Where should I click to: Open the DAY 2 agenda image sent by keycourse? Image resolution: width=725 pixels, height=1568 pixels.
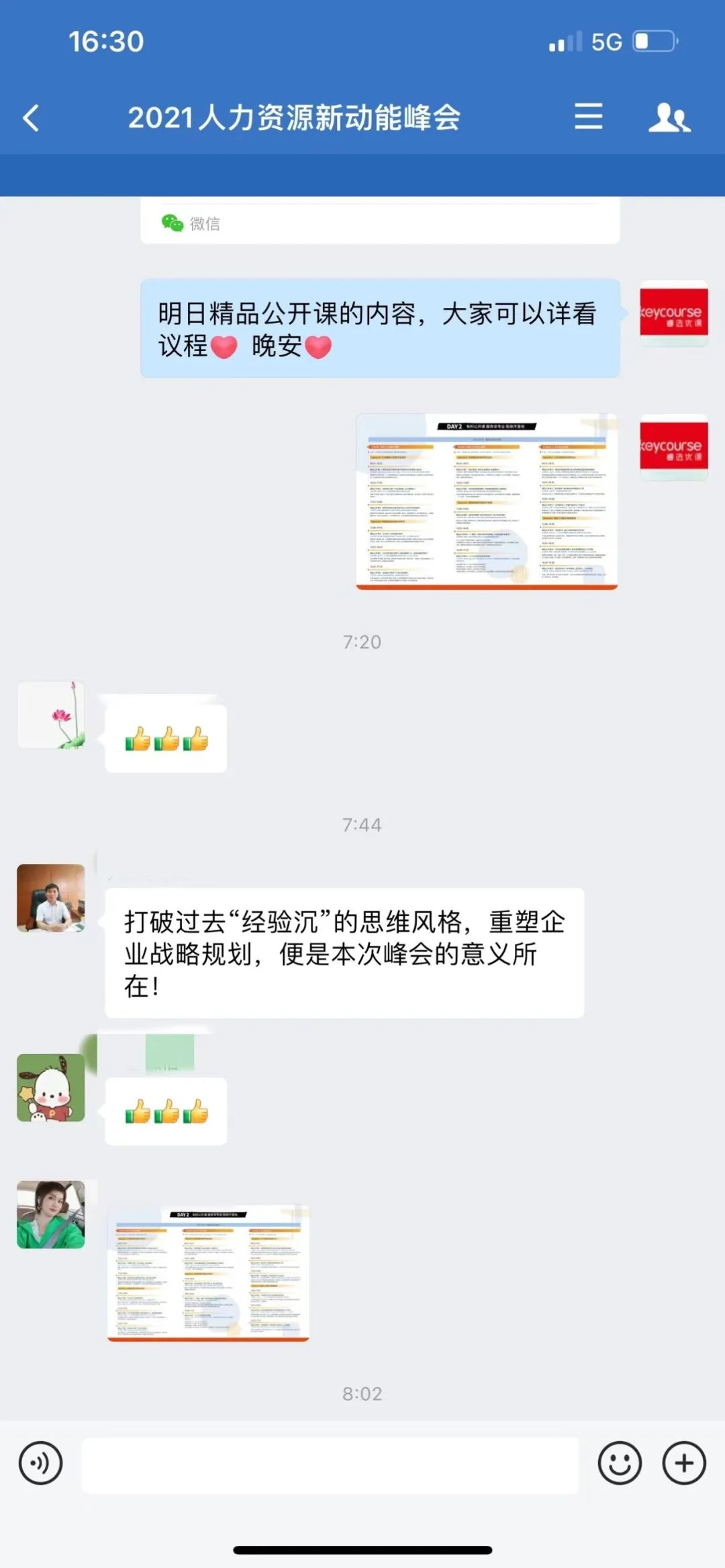pos(487,501)
